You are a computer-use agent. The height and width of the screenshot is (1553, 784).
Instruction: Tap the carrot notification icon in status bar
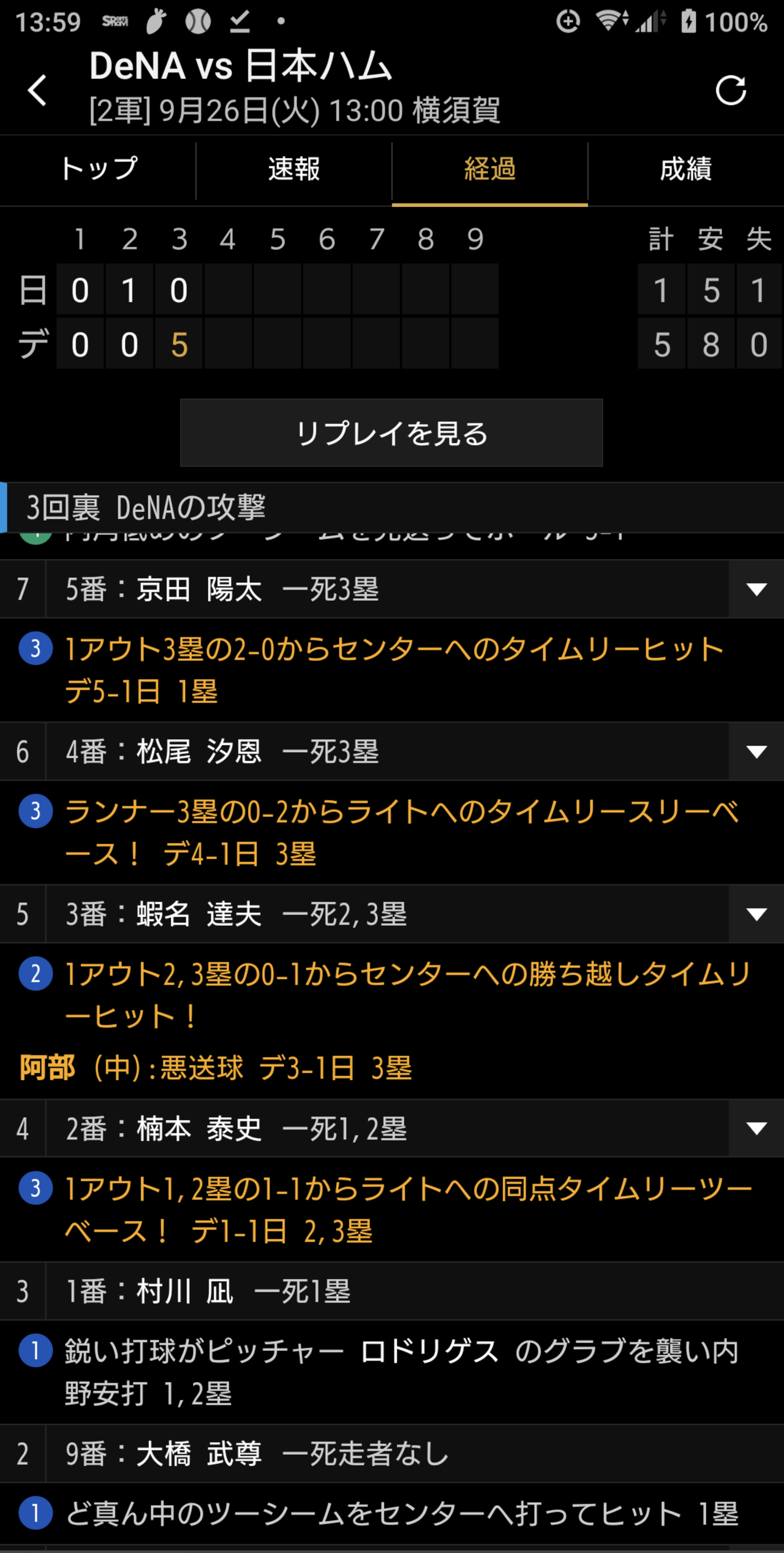[x=155, y=21]
